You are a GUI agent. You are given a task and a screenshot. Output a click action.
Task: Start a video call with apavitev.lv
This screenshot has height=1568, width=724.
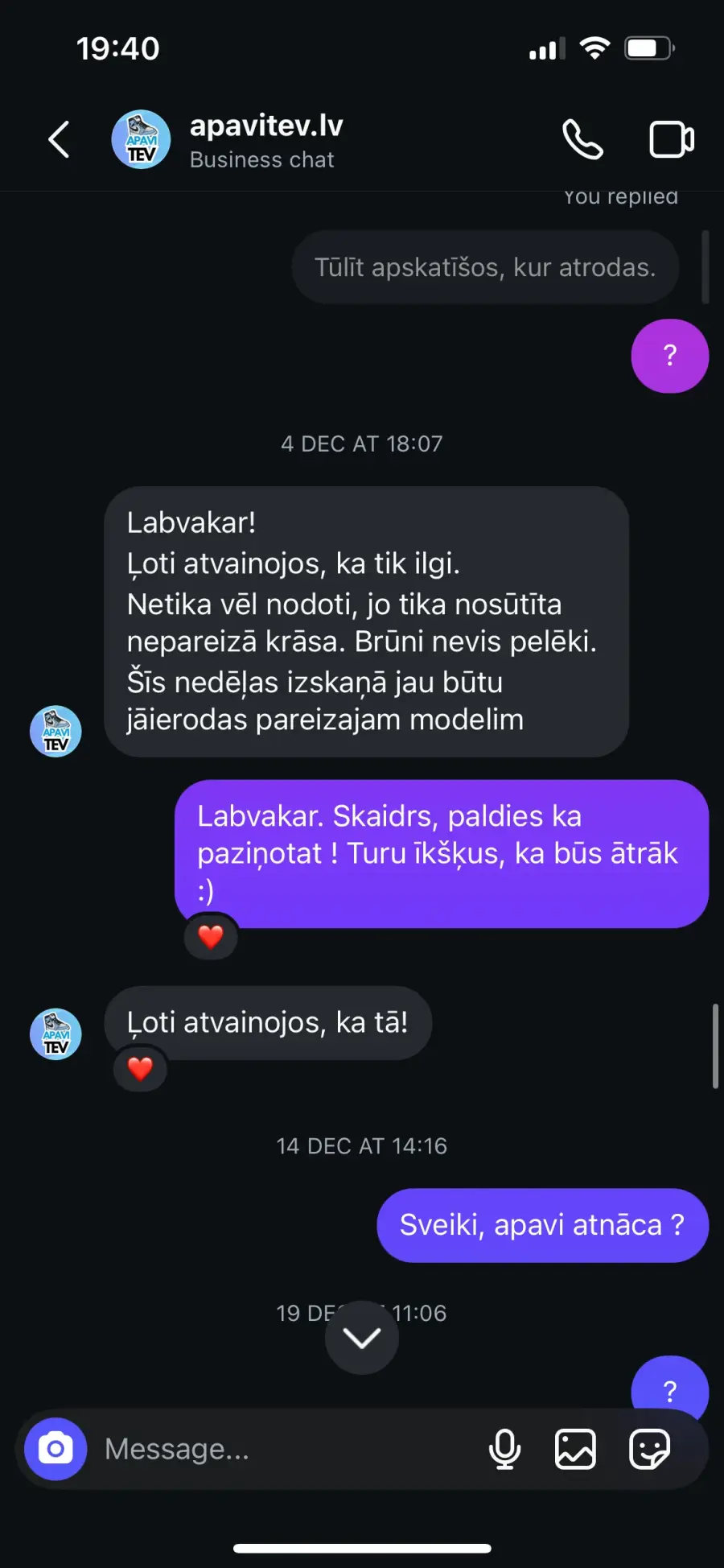[x=672, y=140]
